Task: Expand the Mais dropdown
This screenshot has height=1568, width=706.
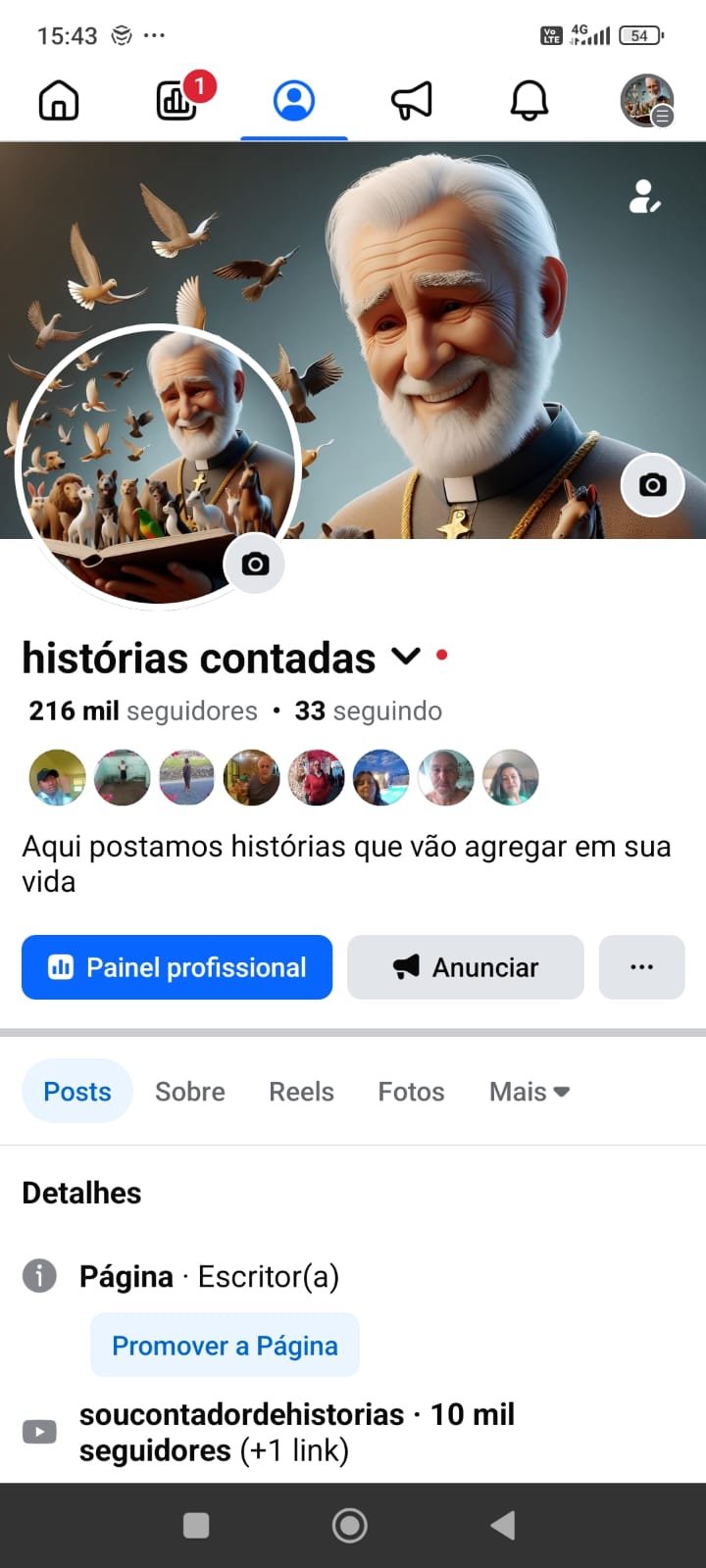Action: pos(529,1092)
